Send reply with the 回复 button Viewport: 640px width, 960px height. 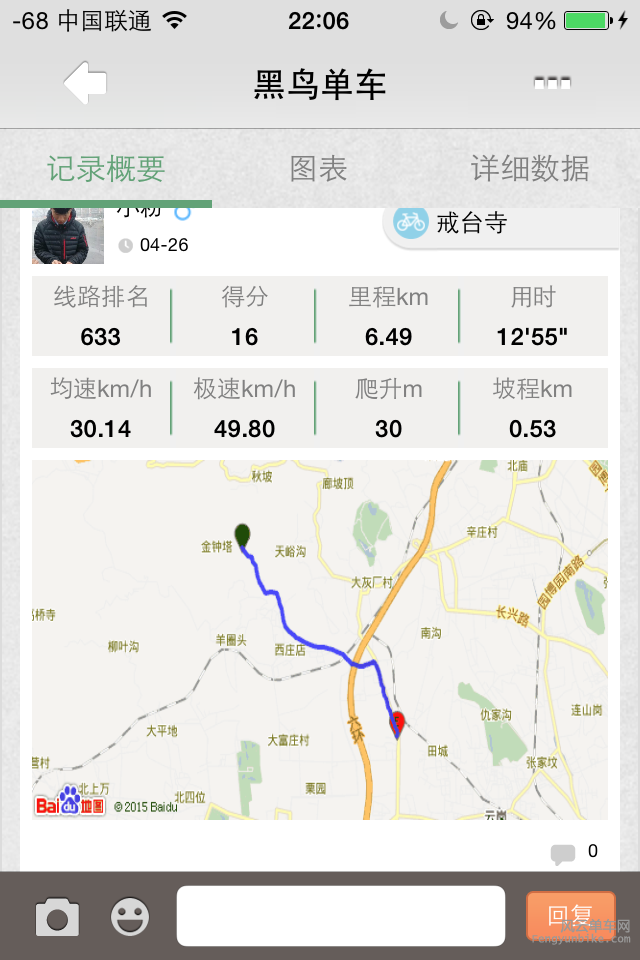571,915
